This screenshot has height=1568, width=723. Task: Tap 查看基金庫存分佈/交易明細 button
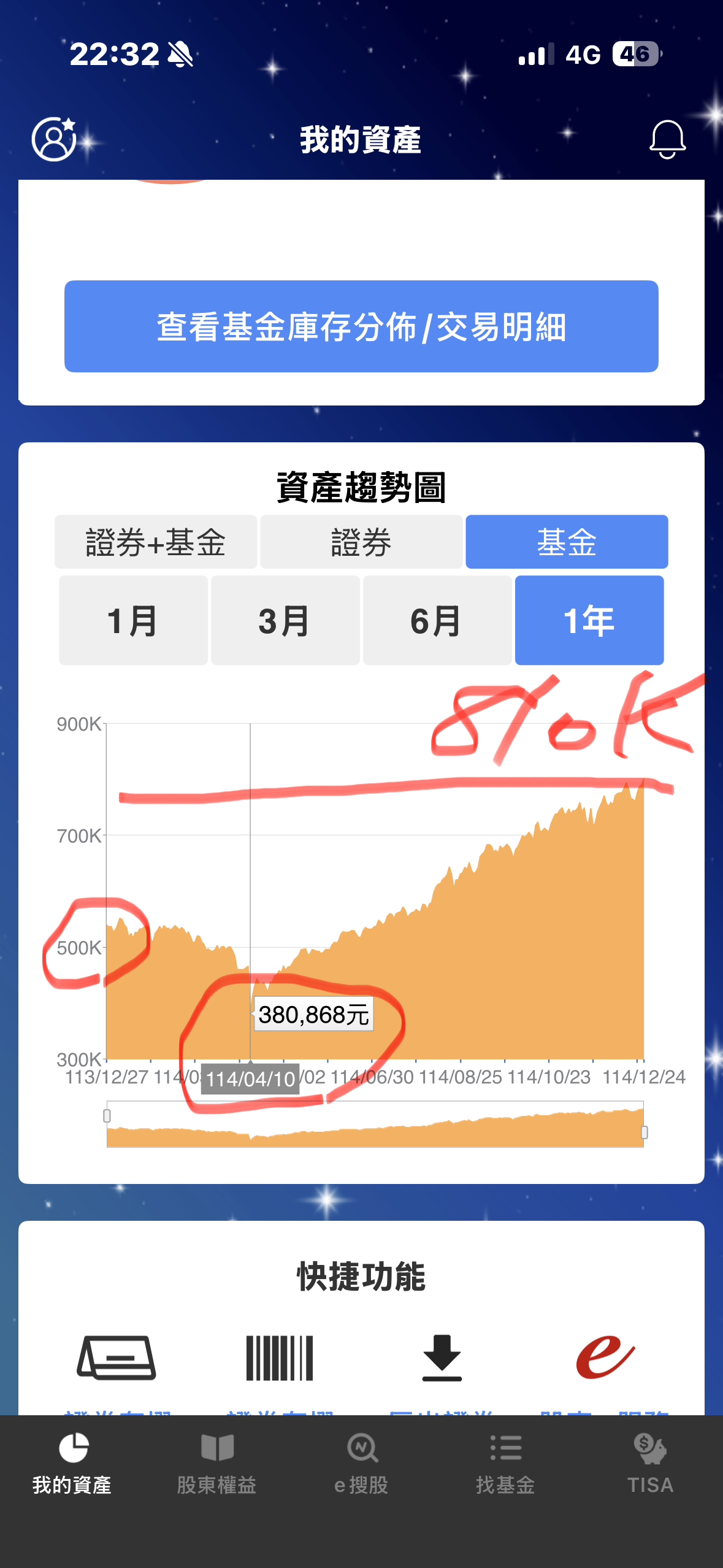click(x=361, y=326)
